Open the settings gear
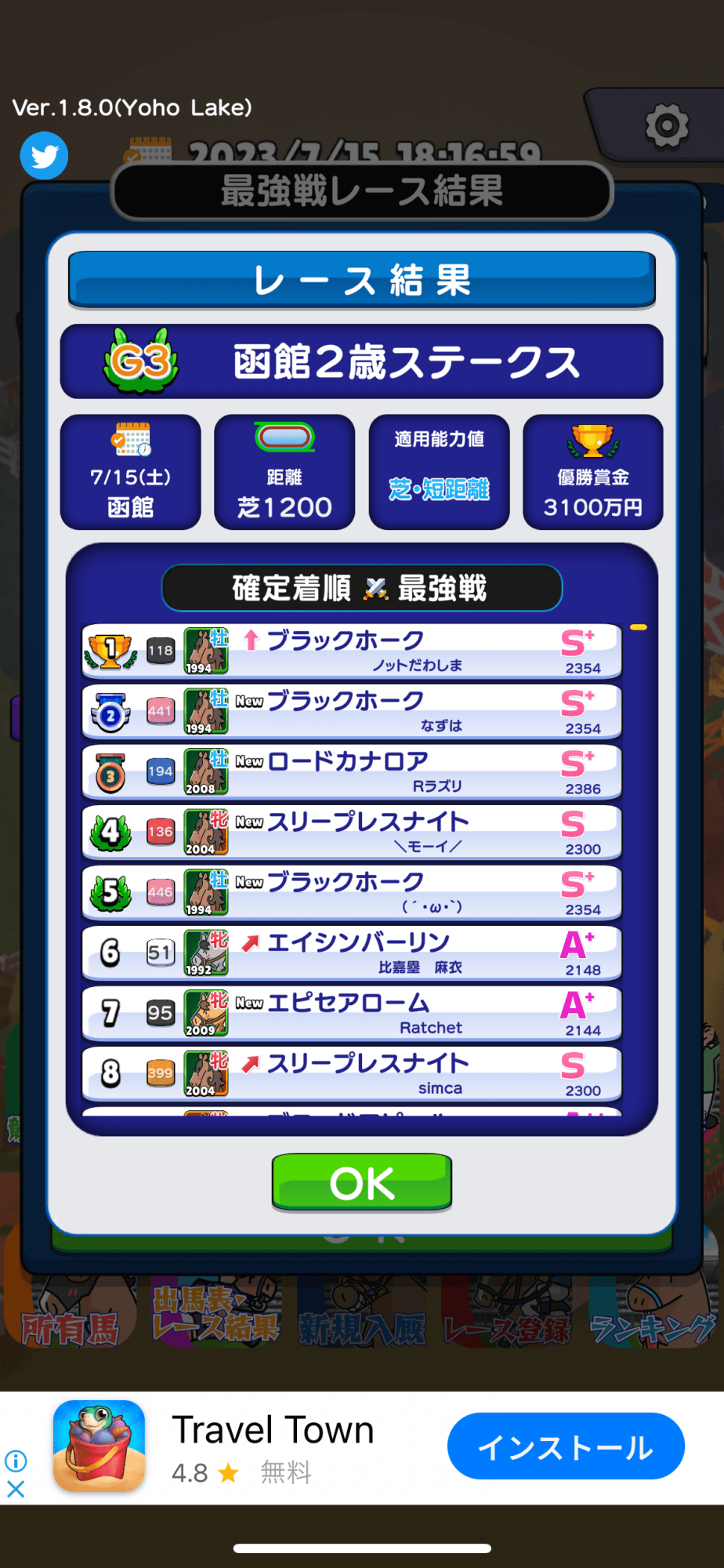724x1568 pixels. click(x=667, y=125)
